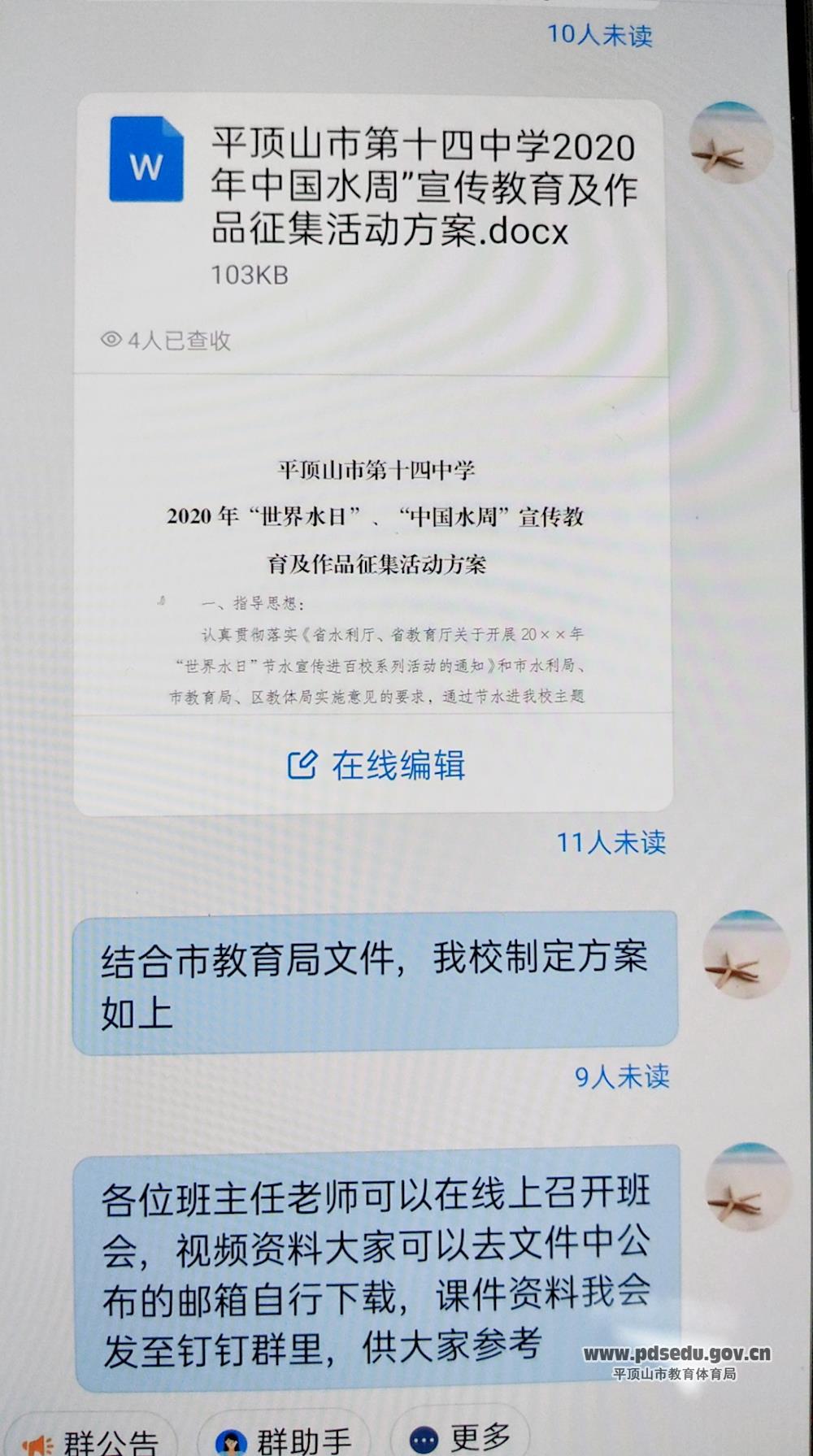
Task: Open the 10人未读 unread list
Action: 600,34
